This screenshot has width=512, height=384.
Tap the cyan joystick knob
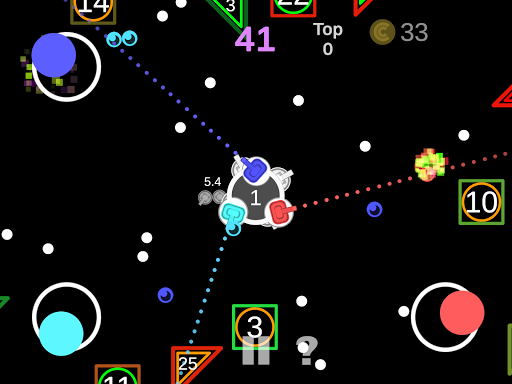(61, 333)
